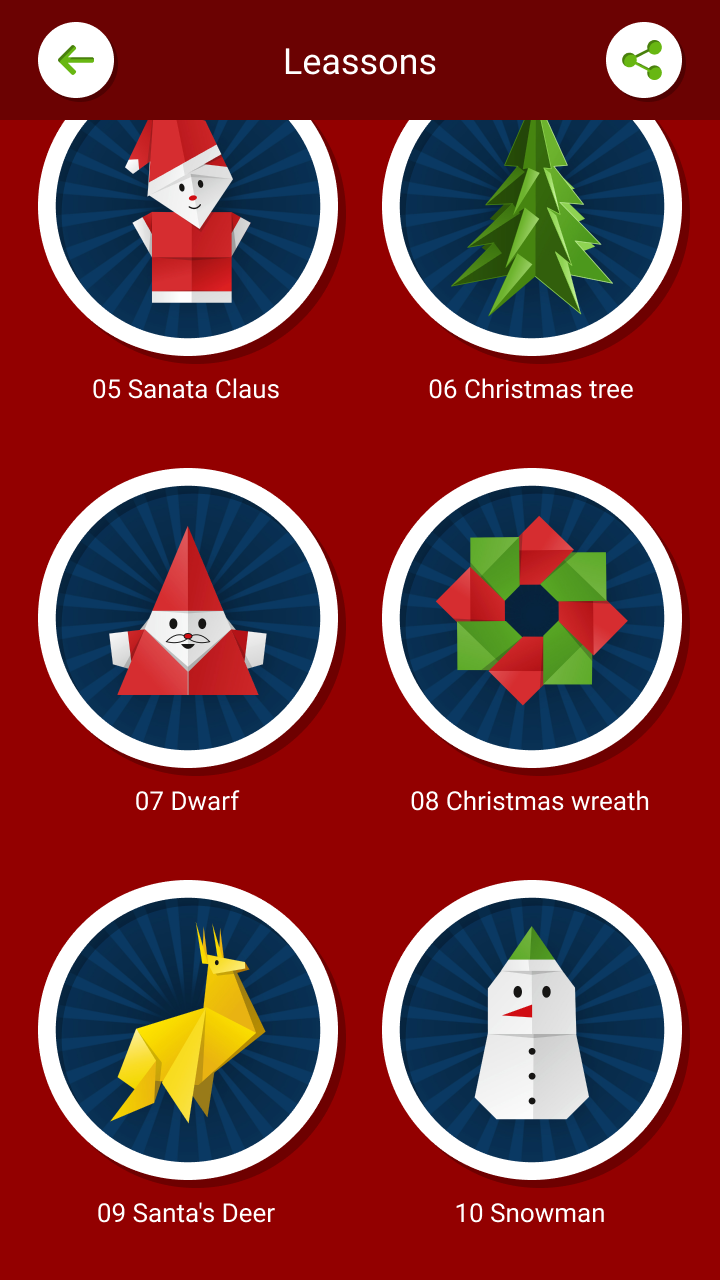View the 08 Christmas wreath lesson

(532, 618)
